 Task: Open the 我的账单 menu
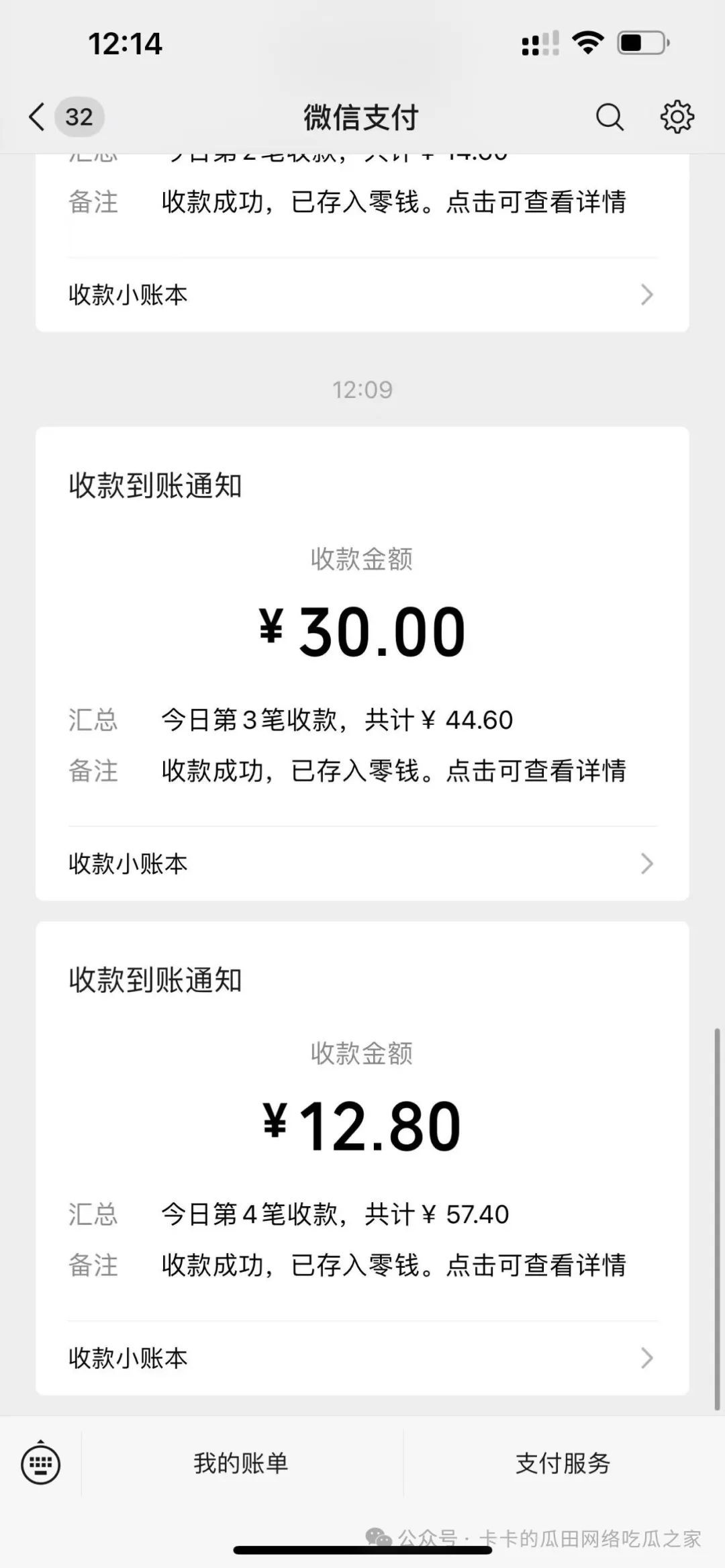click(x=241, y=1463)
